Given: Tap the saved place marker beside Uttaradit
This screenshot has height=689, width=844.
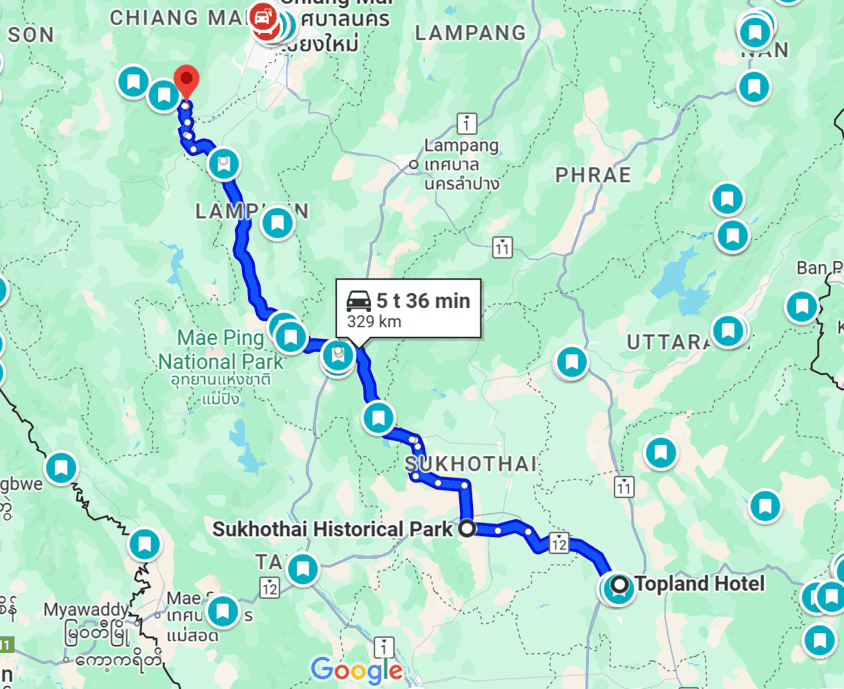Looking at the screenshot, I should [728, 330].
